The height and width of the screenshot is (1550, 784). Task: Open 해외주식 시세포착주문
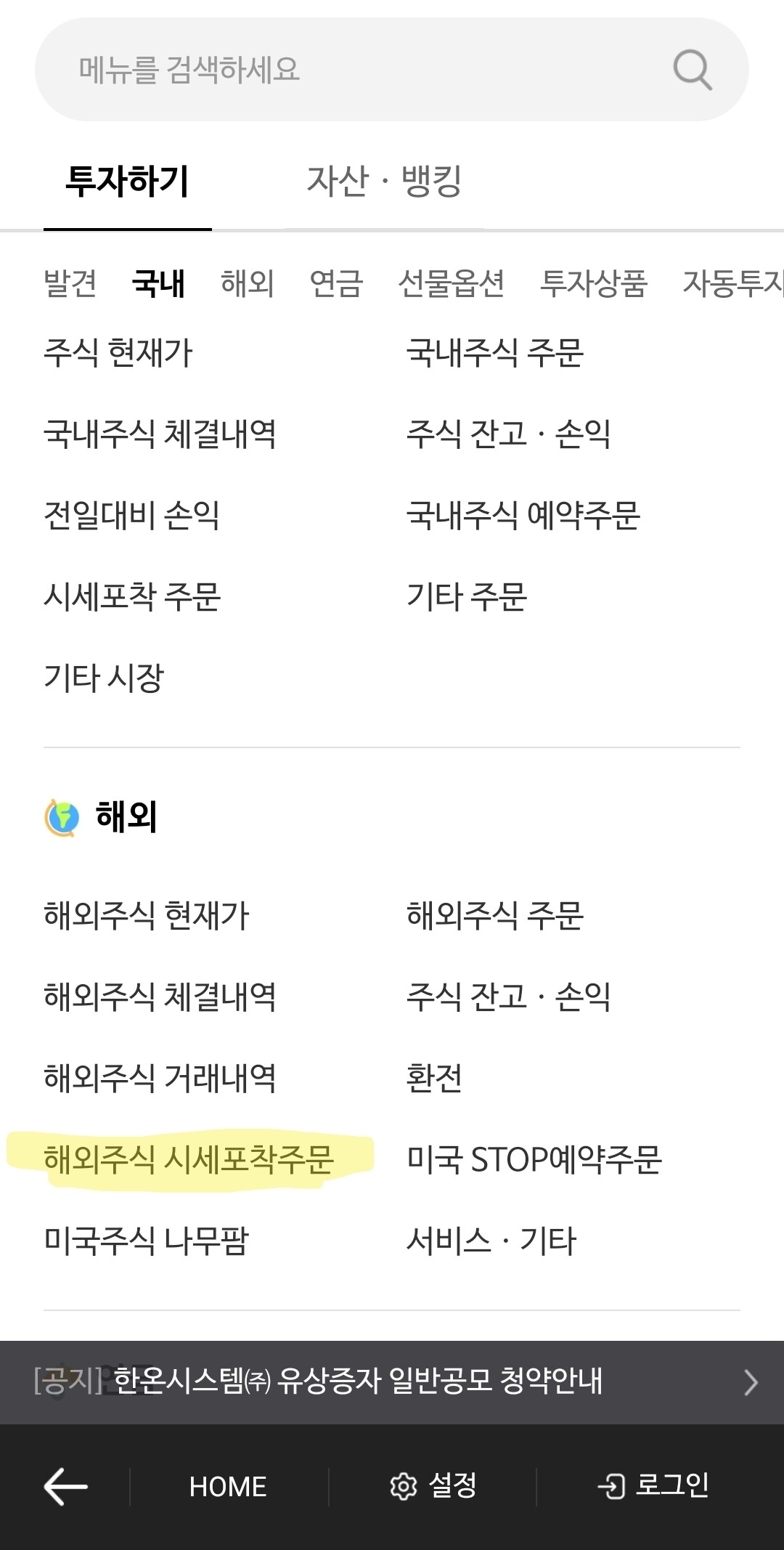[189, 1159]
